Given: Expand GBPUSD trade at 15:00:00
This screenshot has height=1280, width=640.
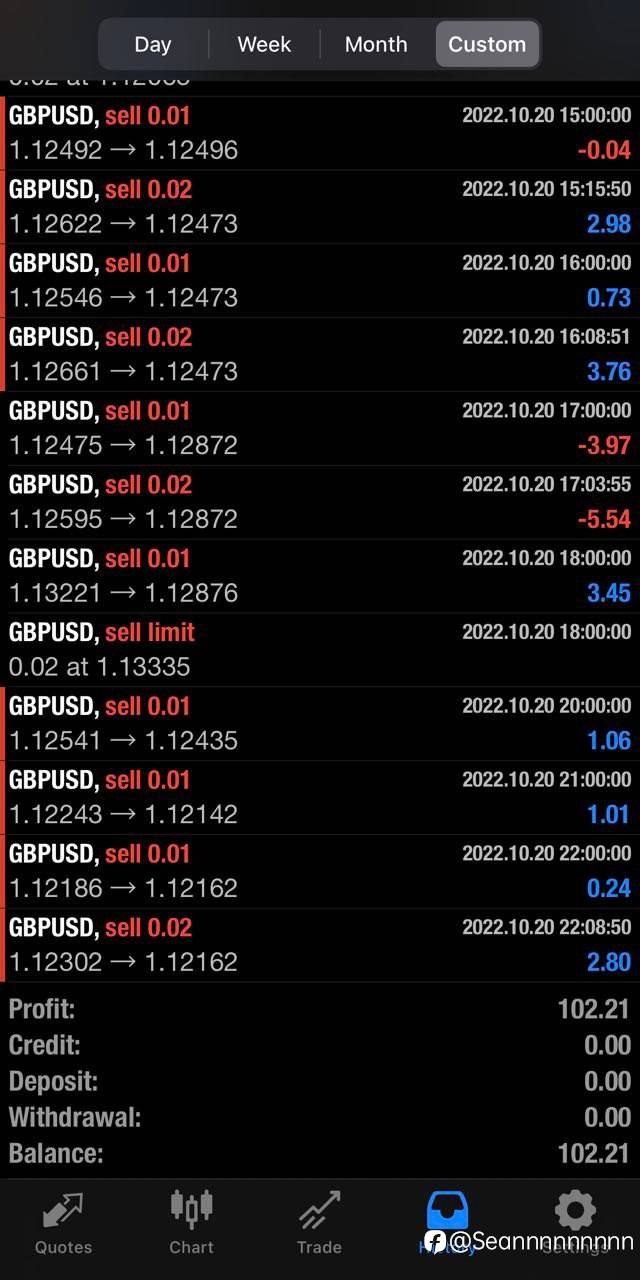Looking at the screenshot, I should pos(320,133).
